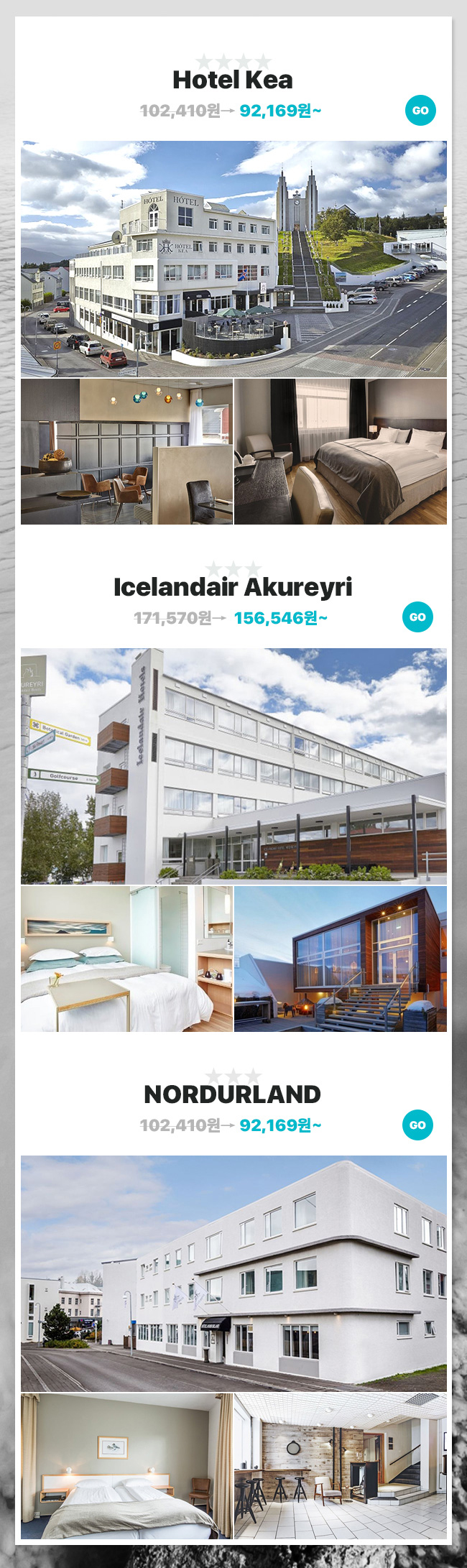Viewport: 467px width, 1568px height.
Task: Tap the GO button for Hotel Kea
Action: (420, 111)
